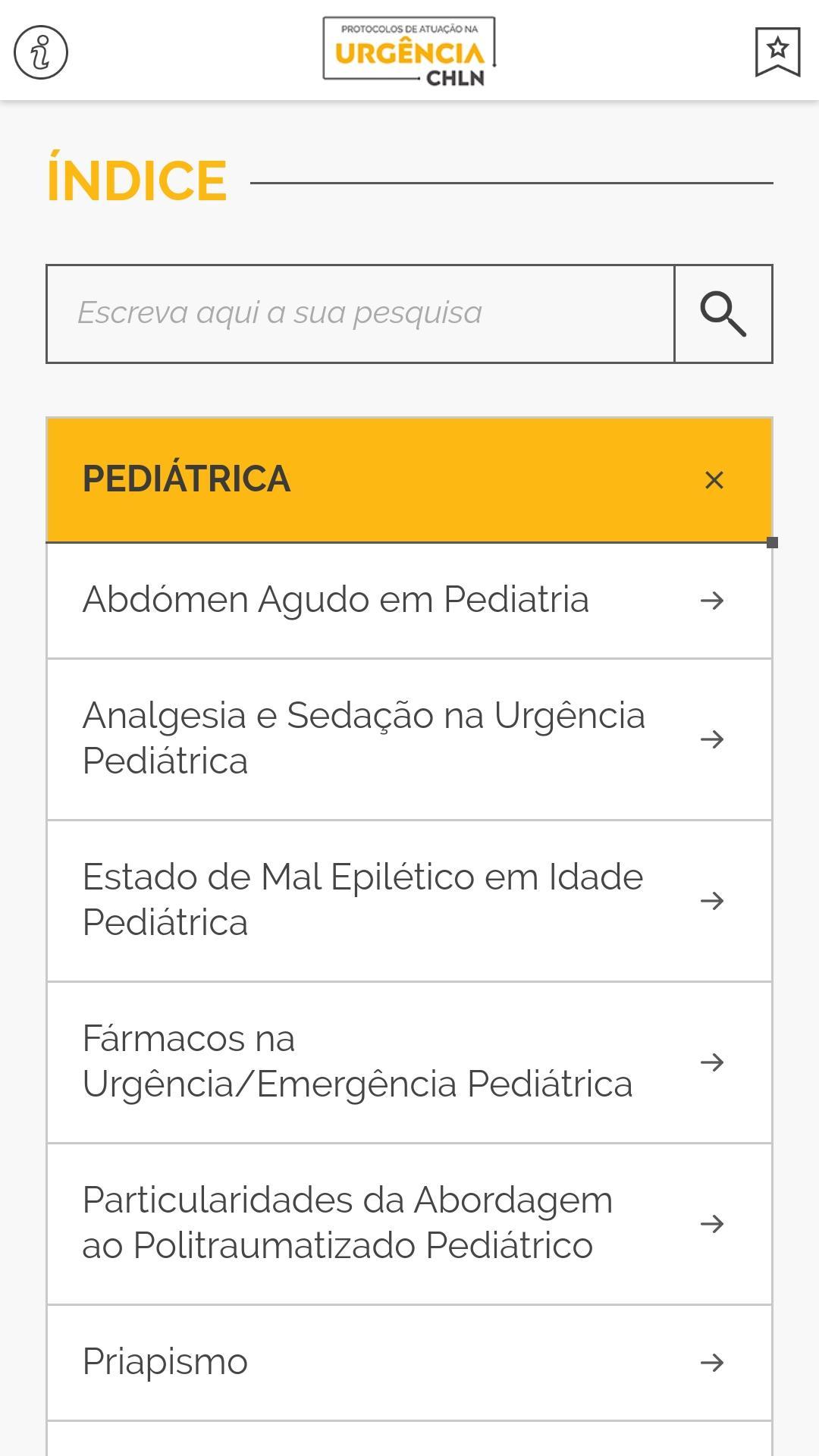Screen dimensions: 819x1456
Task: Open the bookmarked favorites icon
Action: pos(777,52)
